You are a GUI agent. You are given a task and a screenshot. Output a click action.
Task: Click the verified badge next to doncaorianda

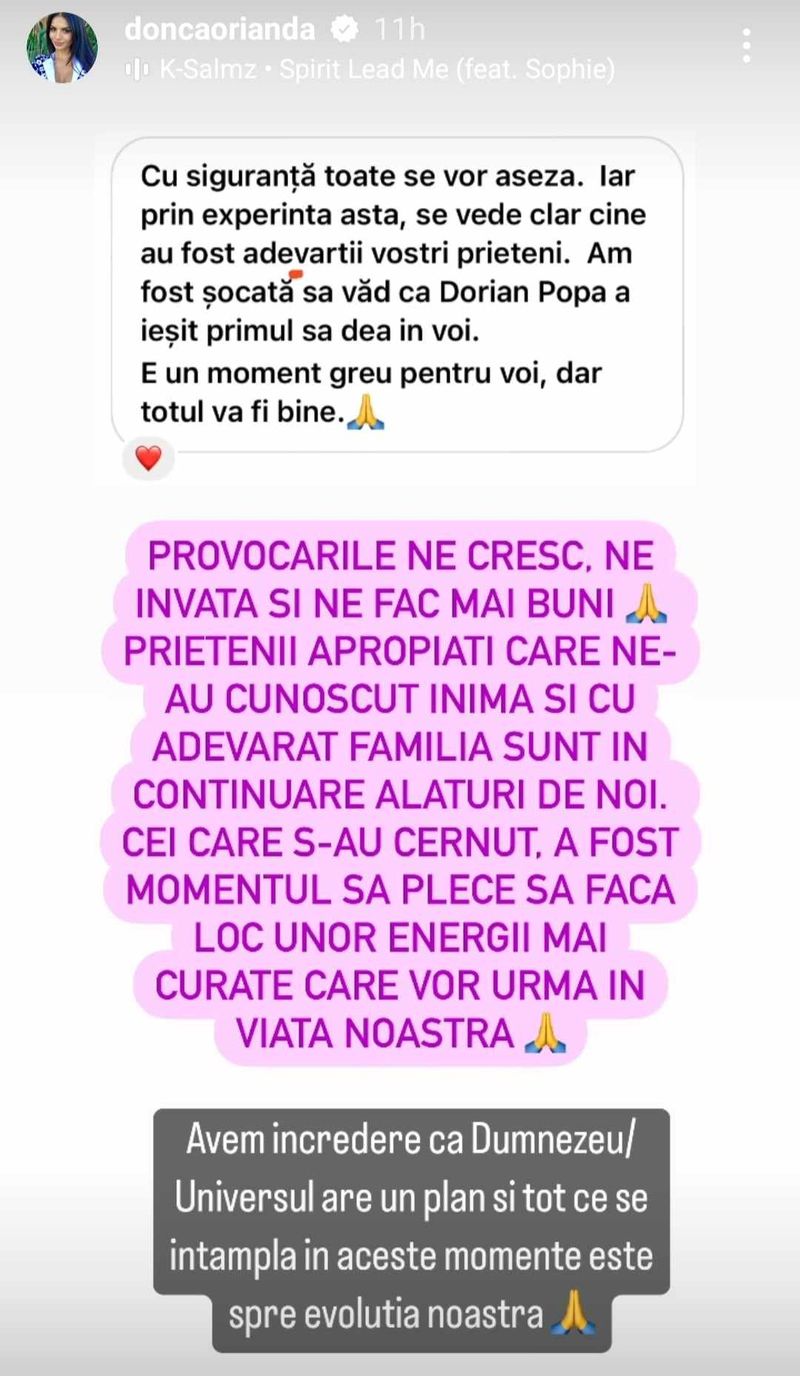[x=345, y=29]
